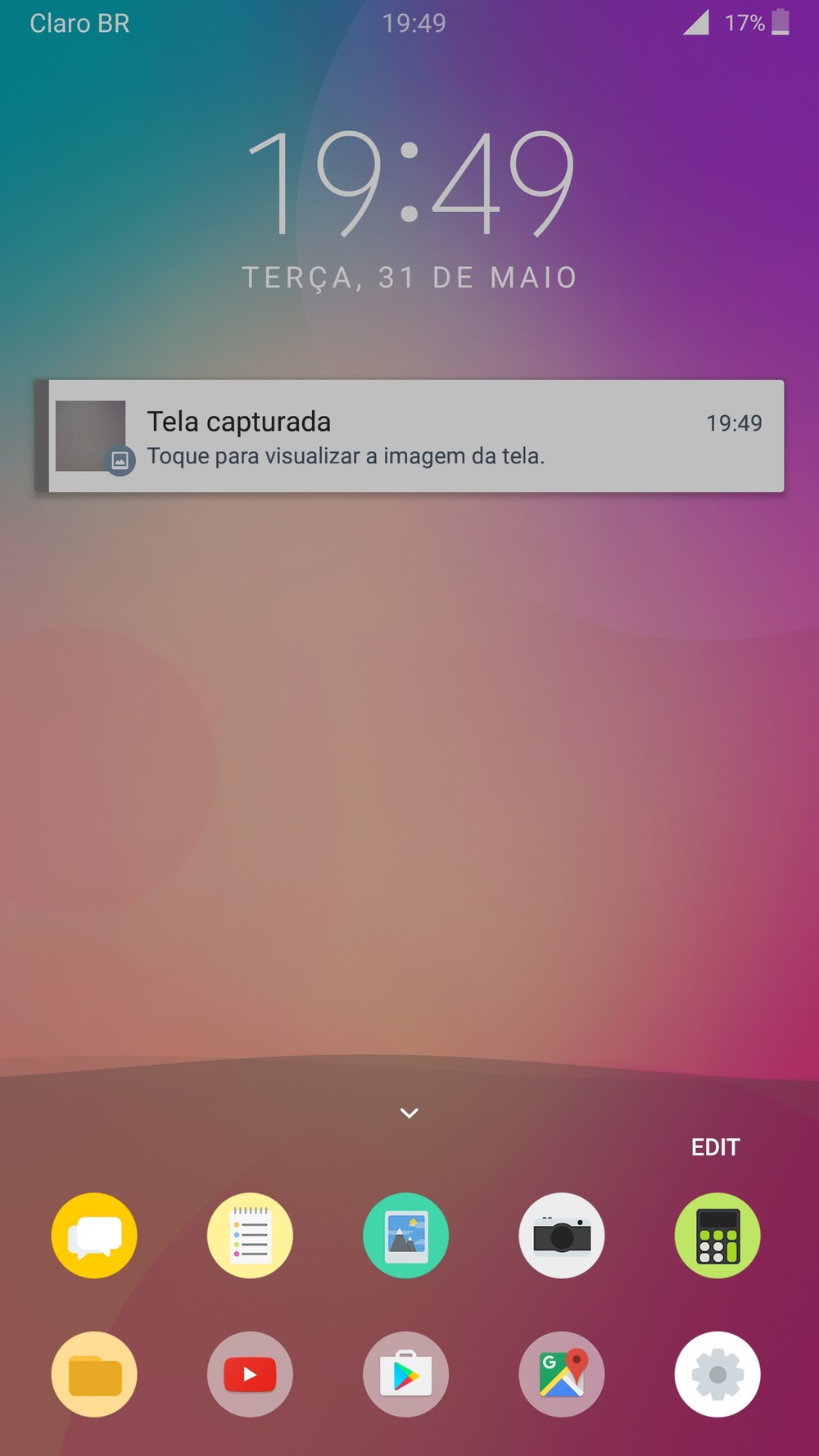Open the Google Play Store

[405, 1374]
